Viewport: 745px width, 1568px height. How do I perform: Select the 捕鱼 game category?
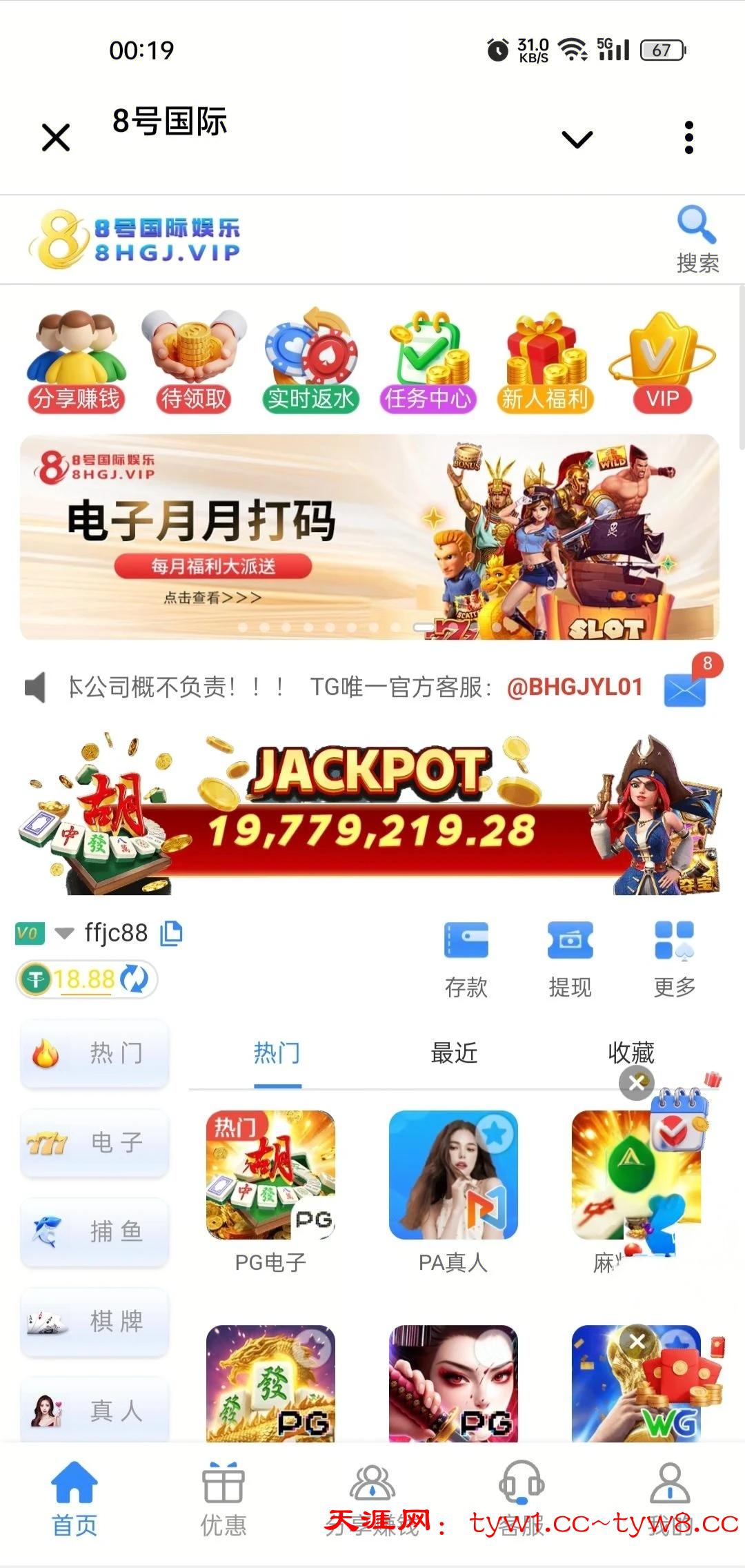(95, 1232)
